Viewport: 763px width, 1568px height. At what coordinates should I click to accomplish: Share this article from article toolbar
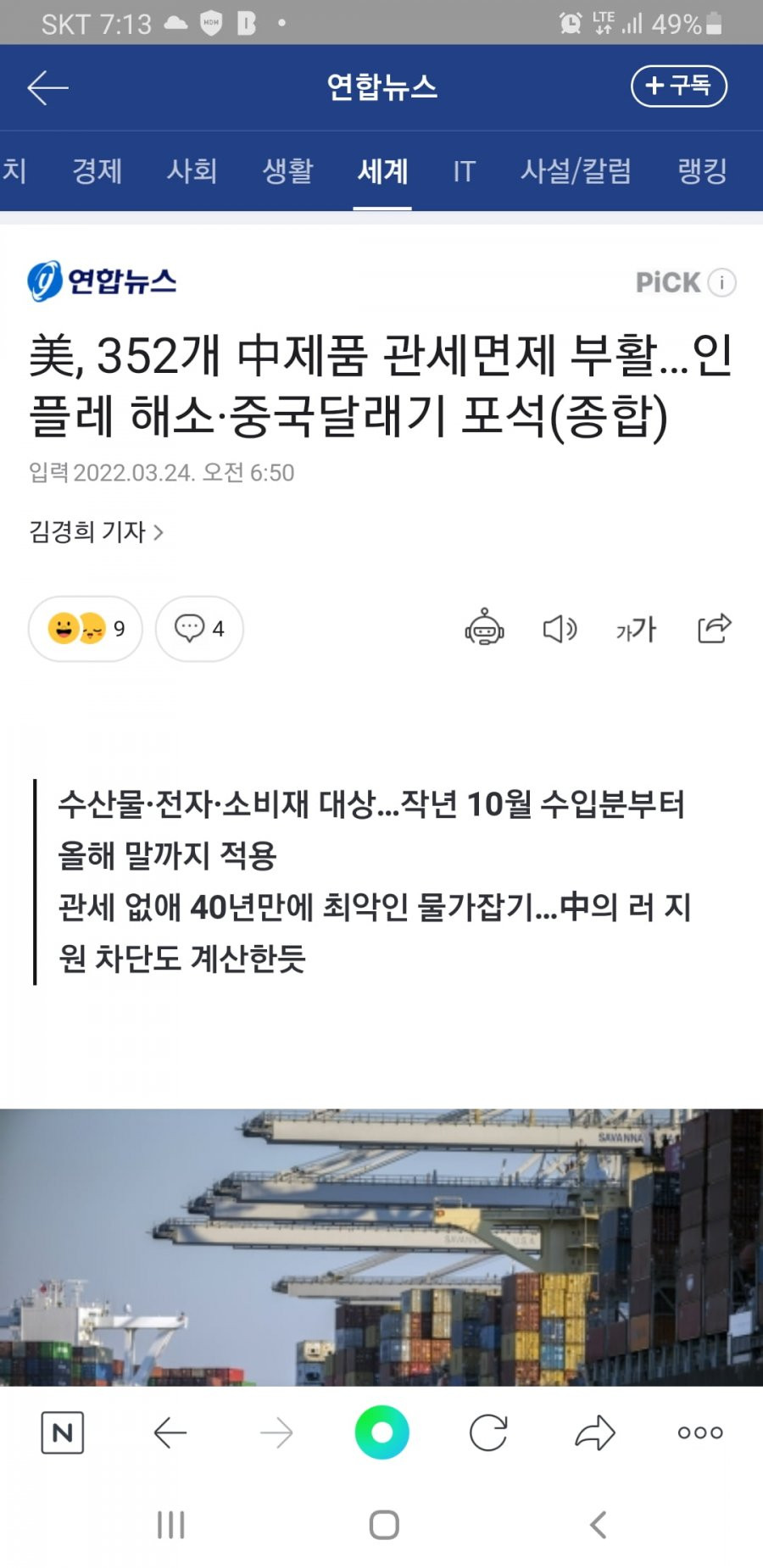pyautogui.click(x=714, y=628)
